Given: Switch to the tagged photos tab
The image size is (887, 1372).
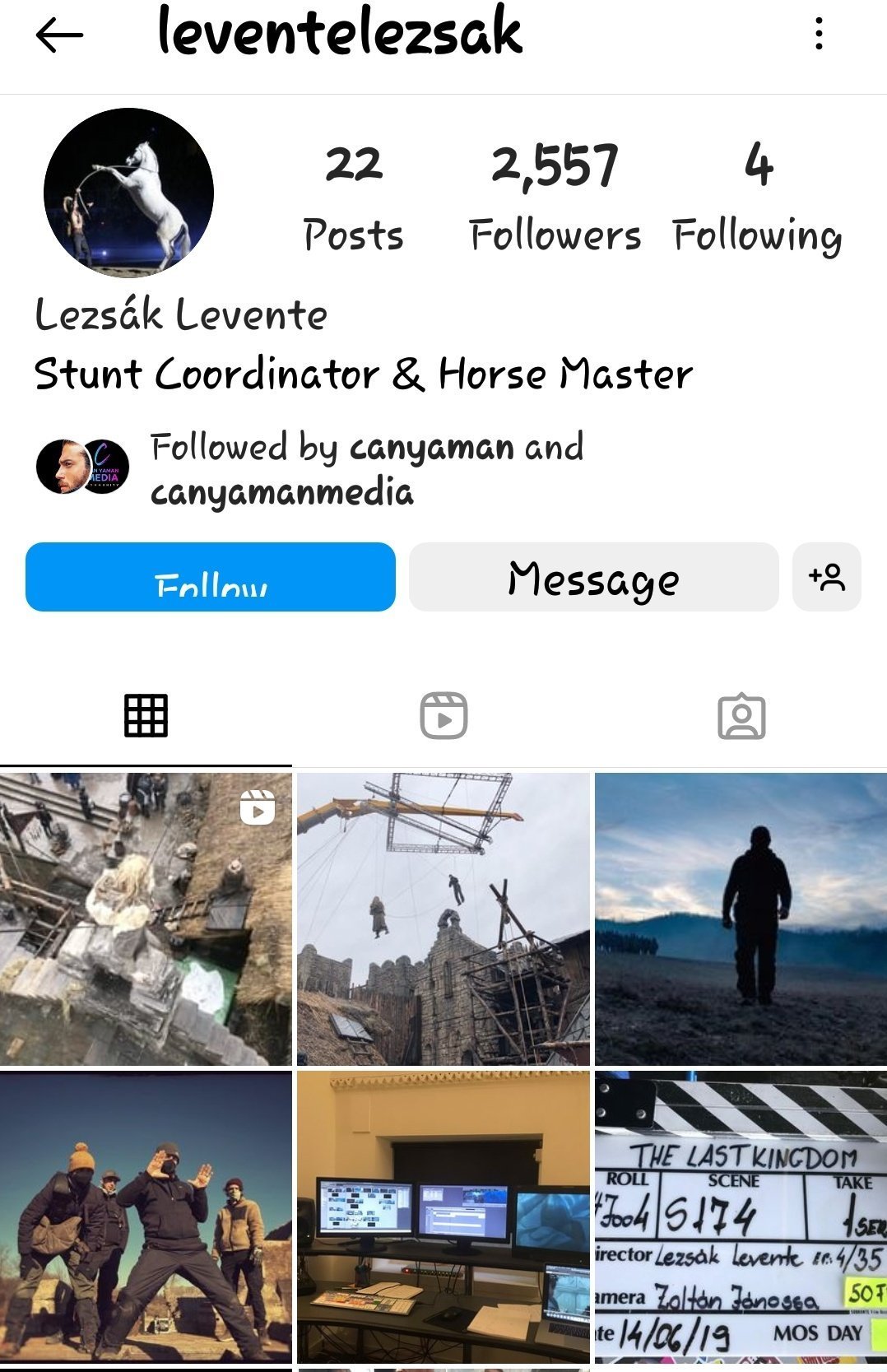Looking at the screenshot, I should tap(741, 715).
